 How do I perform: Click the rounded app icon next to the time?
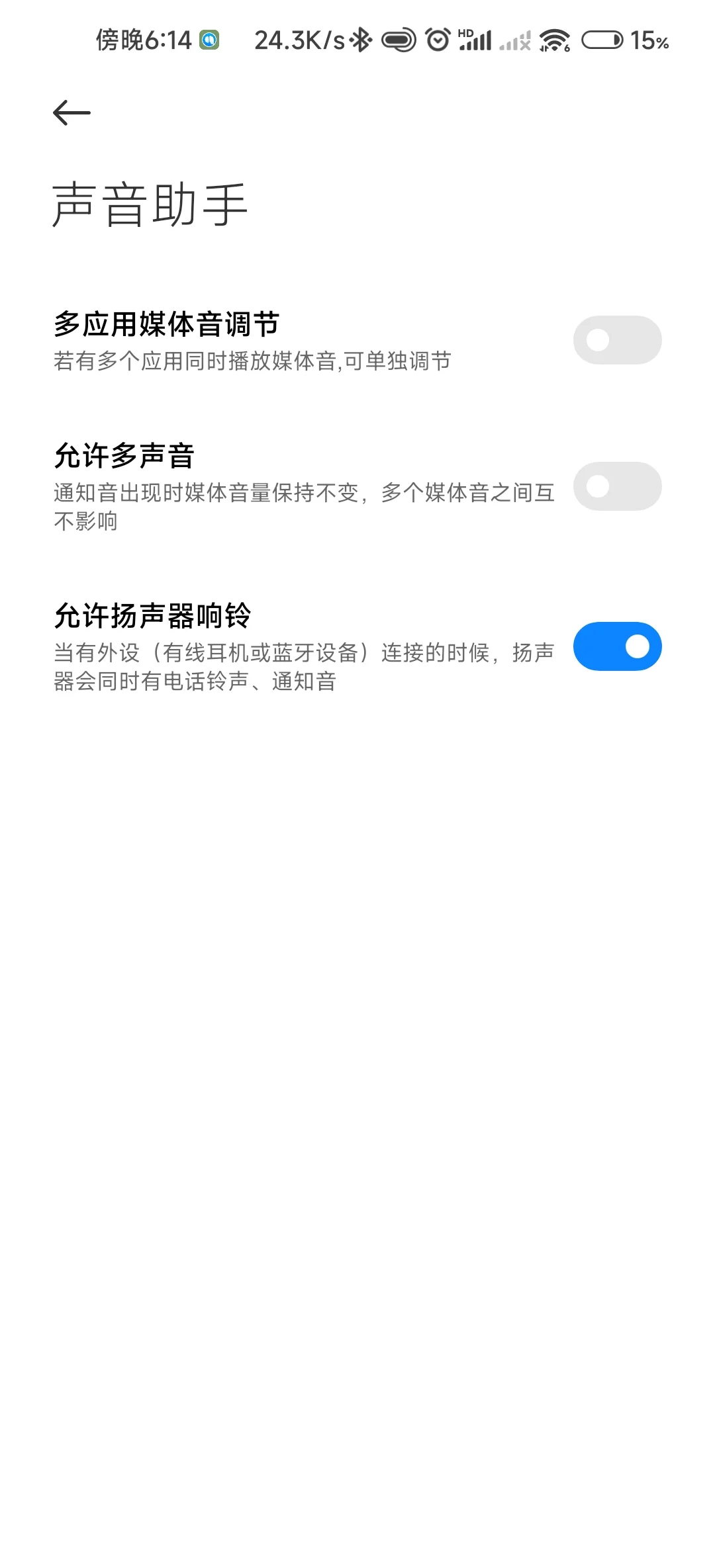(210, 41)
